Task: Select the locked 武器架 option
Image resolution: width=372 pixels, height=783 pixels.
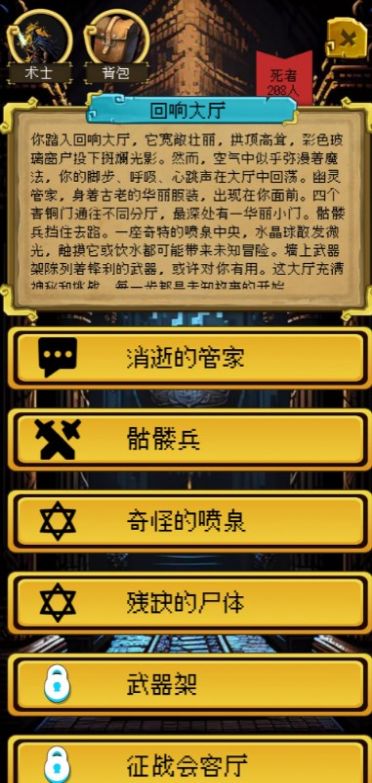Action: pyautogui.click(x=190, y=685)
